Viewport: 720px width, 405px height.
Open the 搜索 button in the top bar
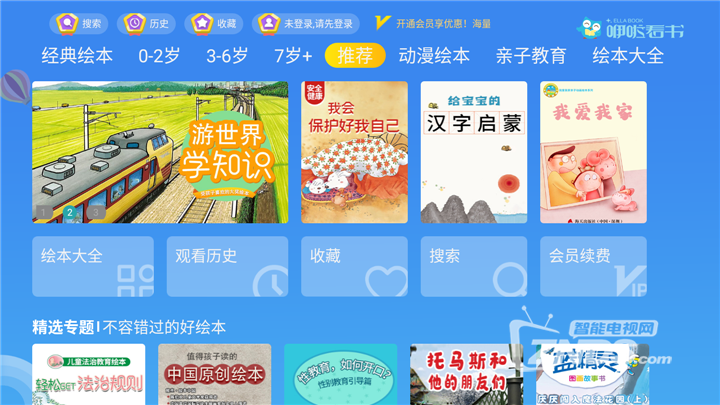coord(80,23)
